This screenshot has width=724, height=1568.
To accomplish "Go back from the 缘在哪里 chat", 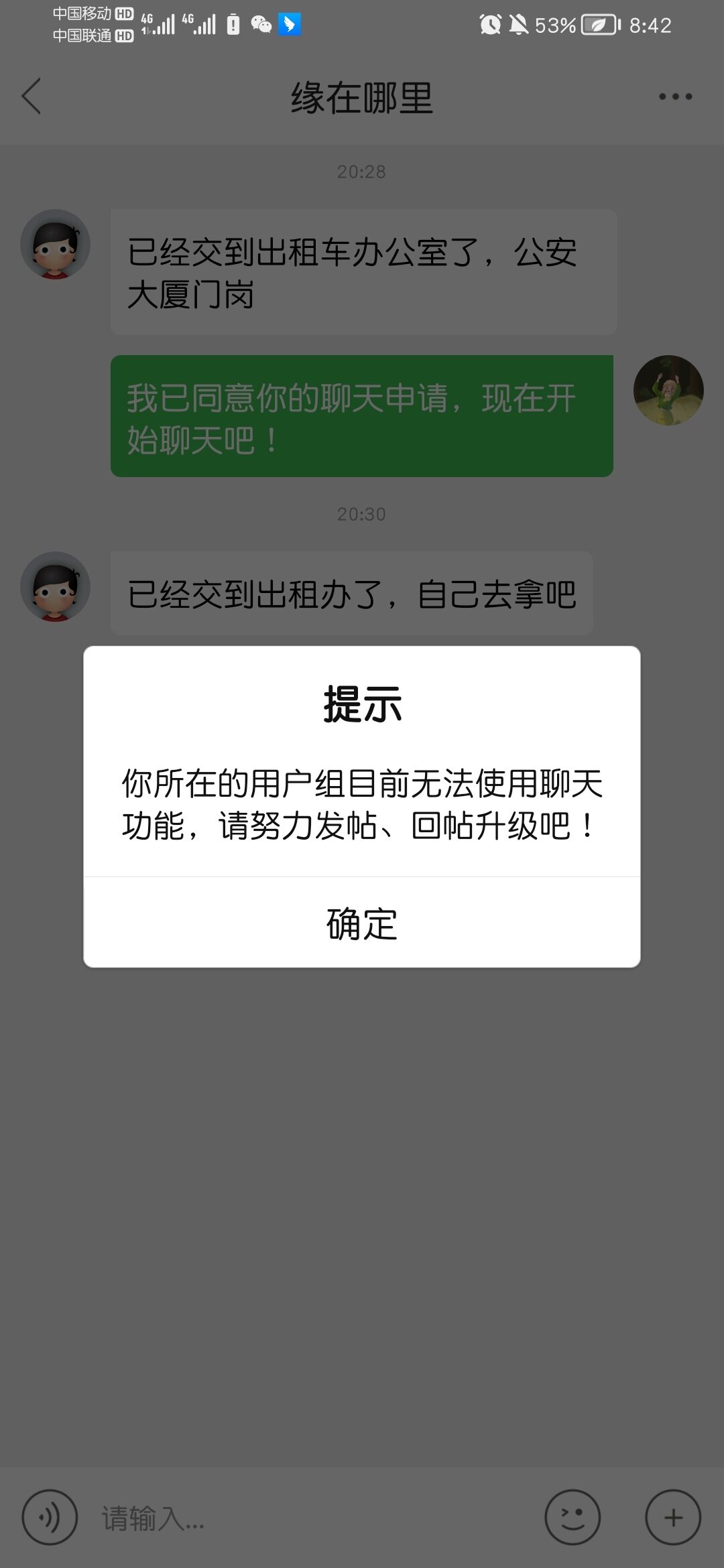I will (32, 96).
